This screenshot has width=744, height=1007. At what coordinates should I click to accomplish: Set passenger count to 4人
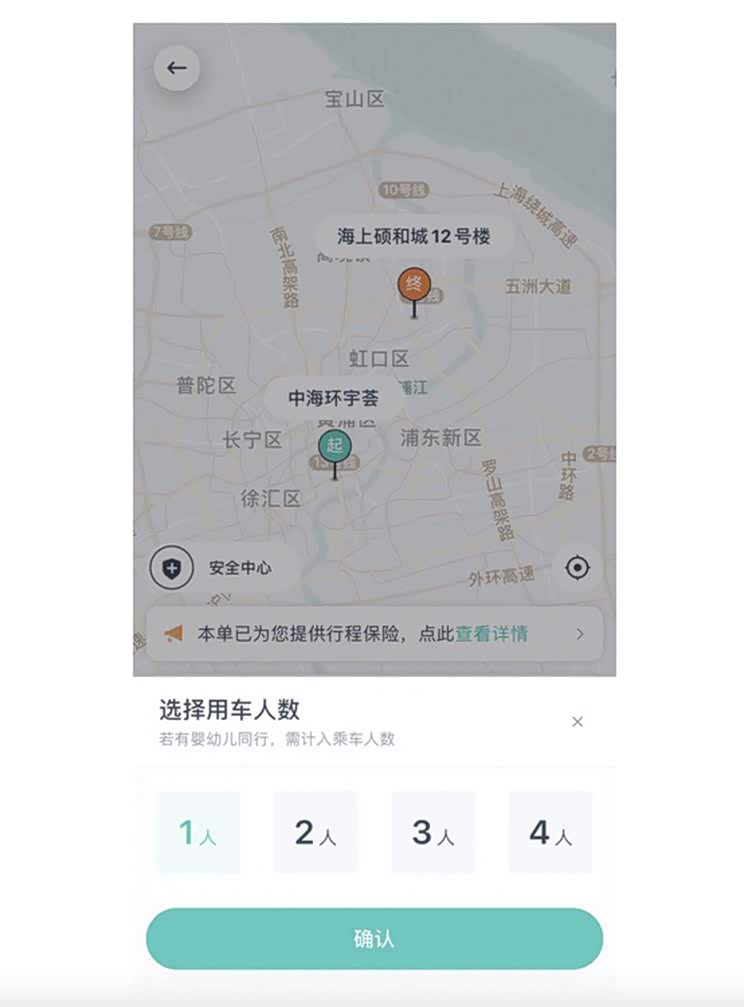(550, 832)
